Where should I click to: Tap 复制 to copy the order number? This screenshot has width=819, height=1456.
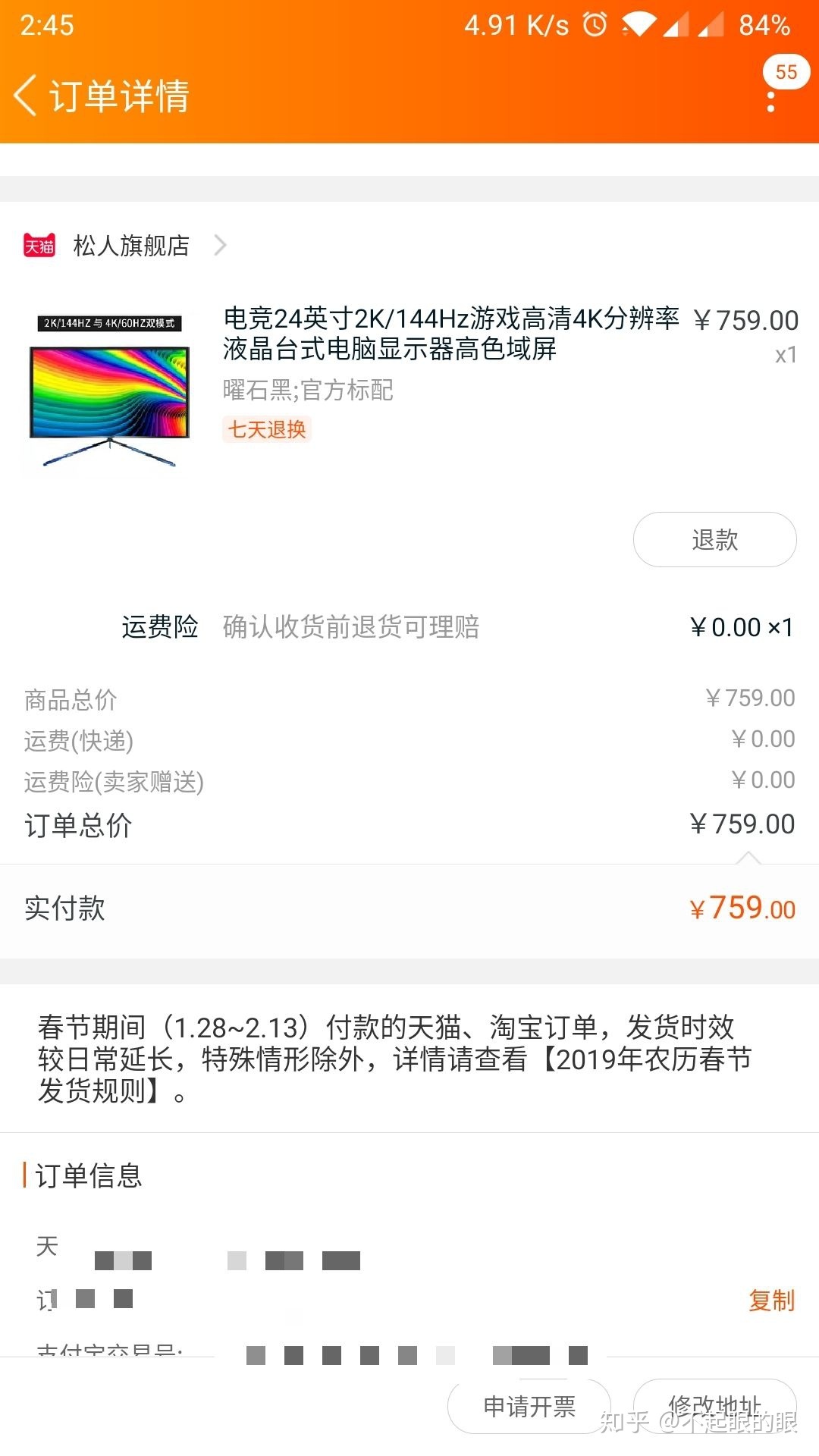pyautogui.click(x=770, y=1300)
